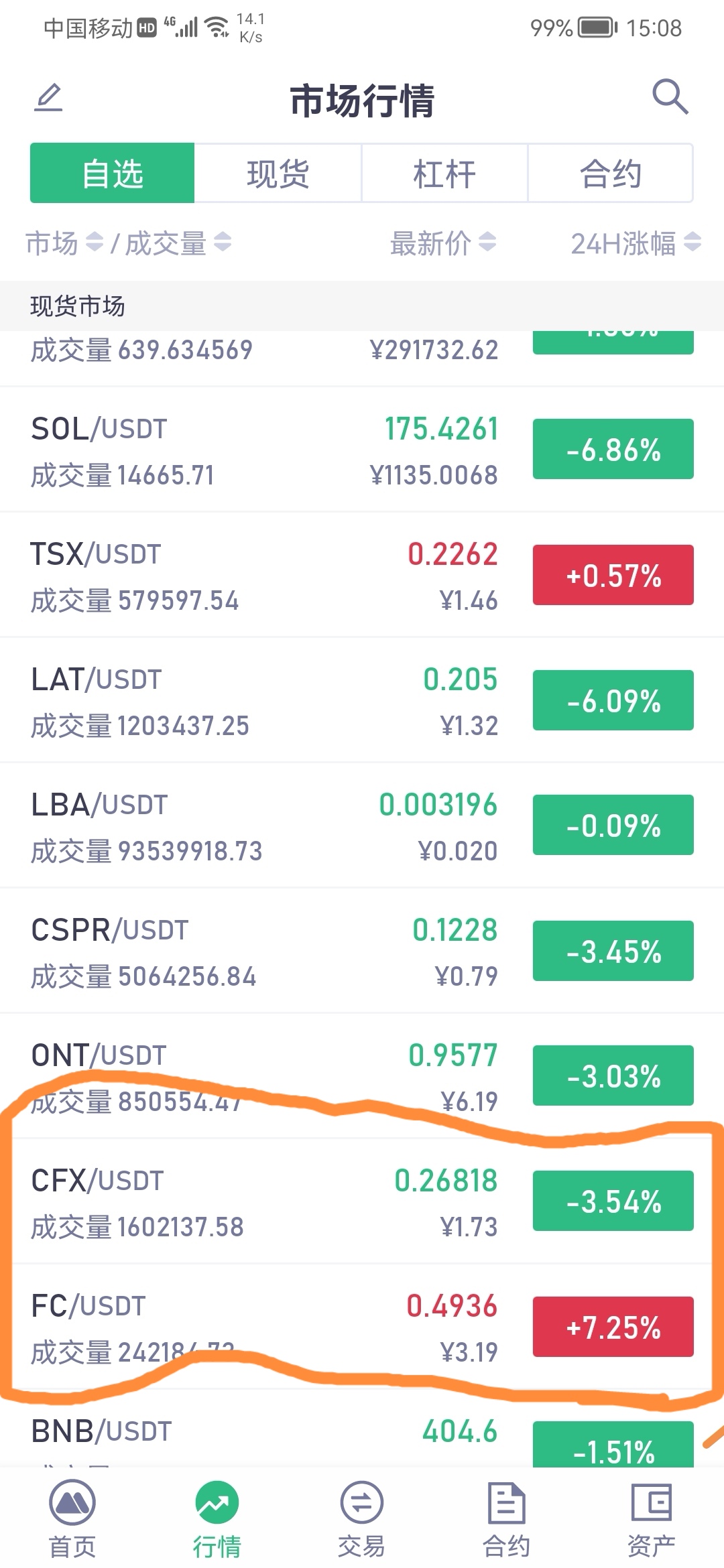Open the 交易 tab in bottom navigation
The image size is (724, 1568).
coord(361,1519)
